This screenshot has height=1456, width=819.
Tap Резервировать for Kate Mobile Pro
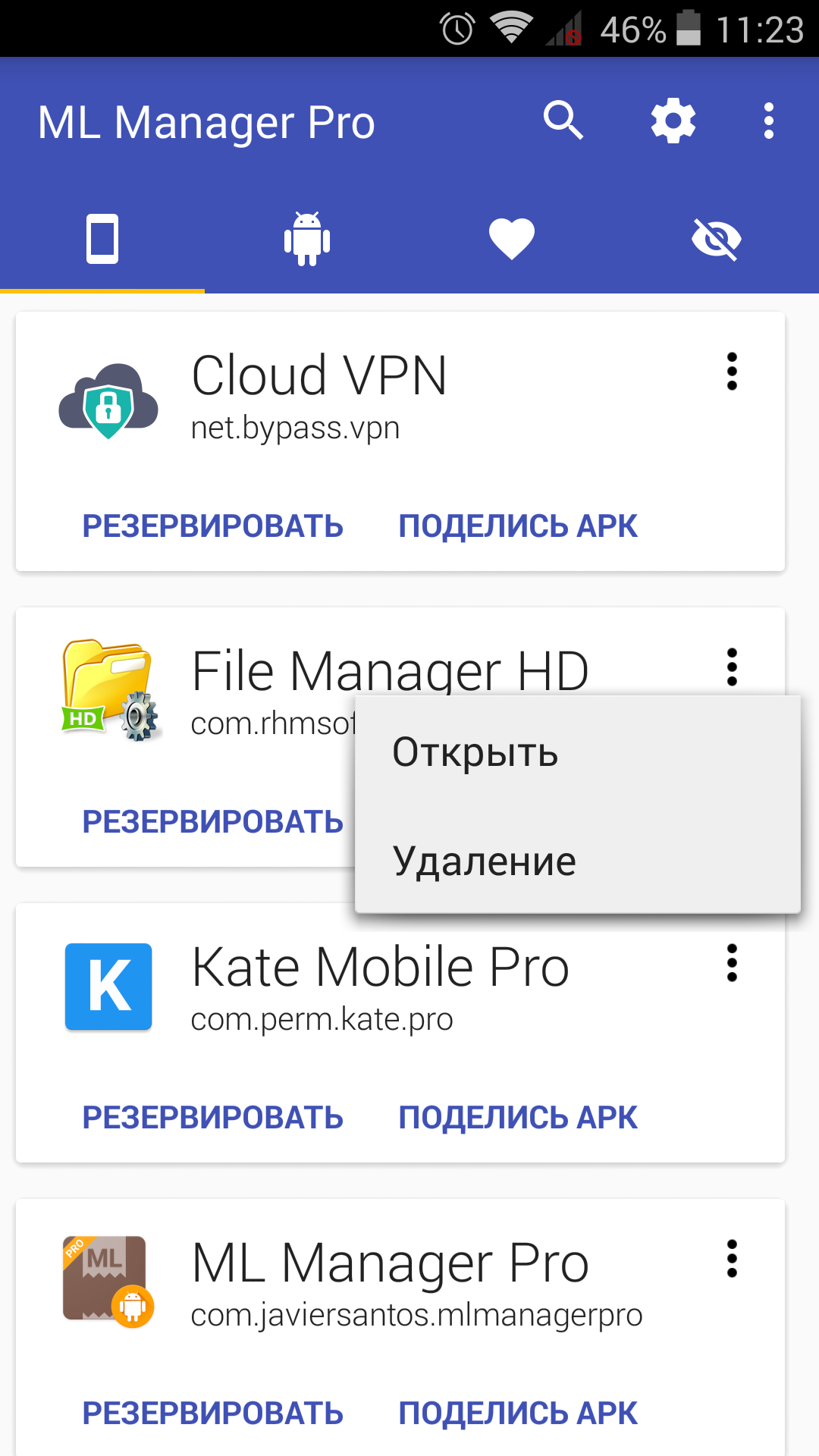(213, 1118)
